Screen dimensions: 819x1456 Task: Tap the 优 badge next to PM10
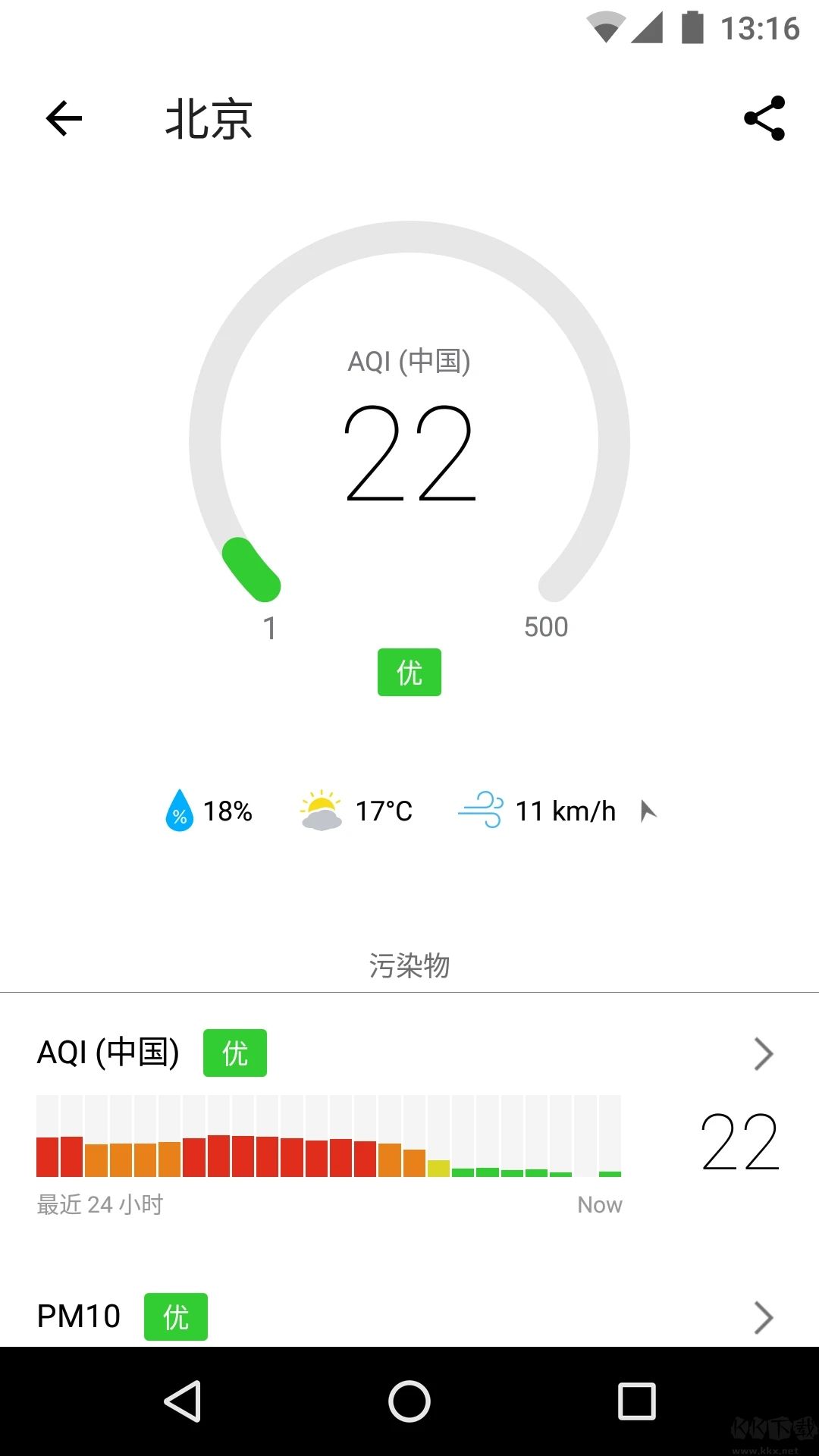[x=175, y=1316]
